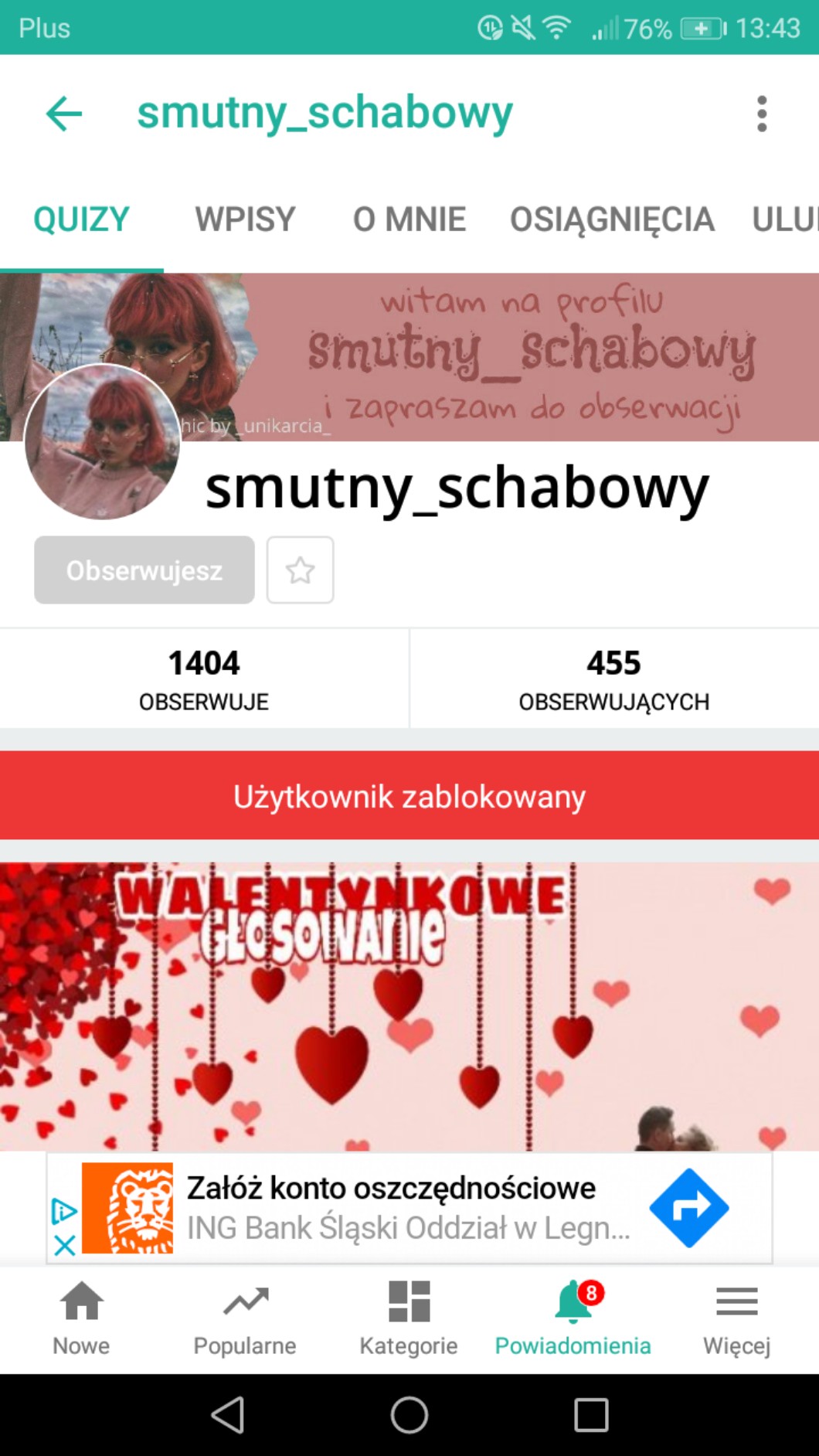
Task: Tap the star favorite button
Action: tap(301, 570)
